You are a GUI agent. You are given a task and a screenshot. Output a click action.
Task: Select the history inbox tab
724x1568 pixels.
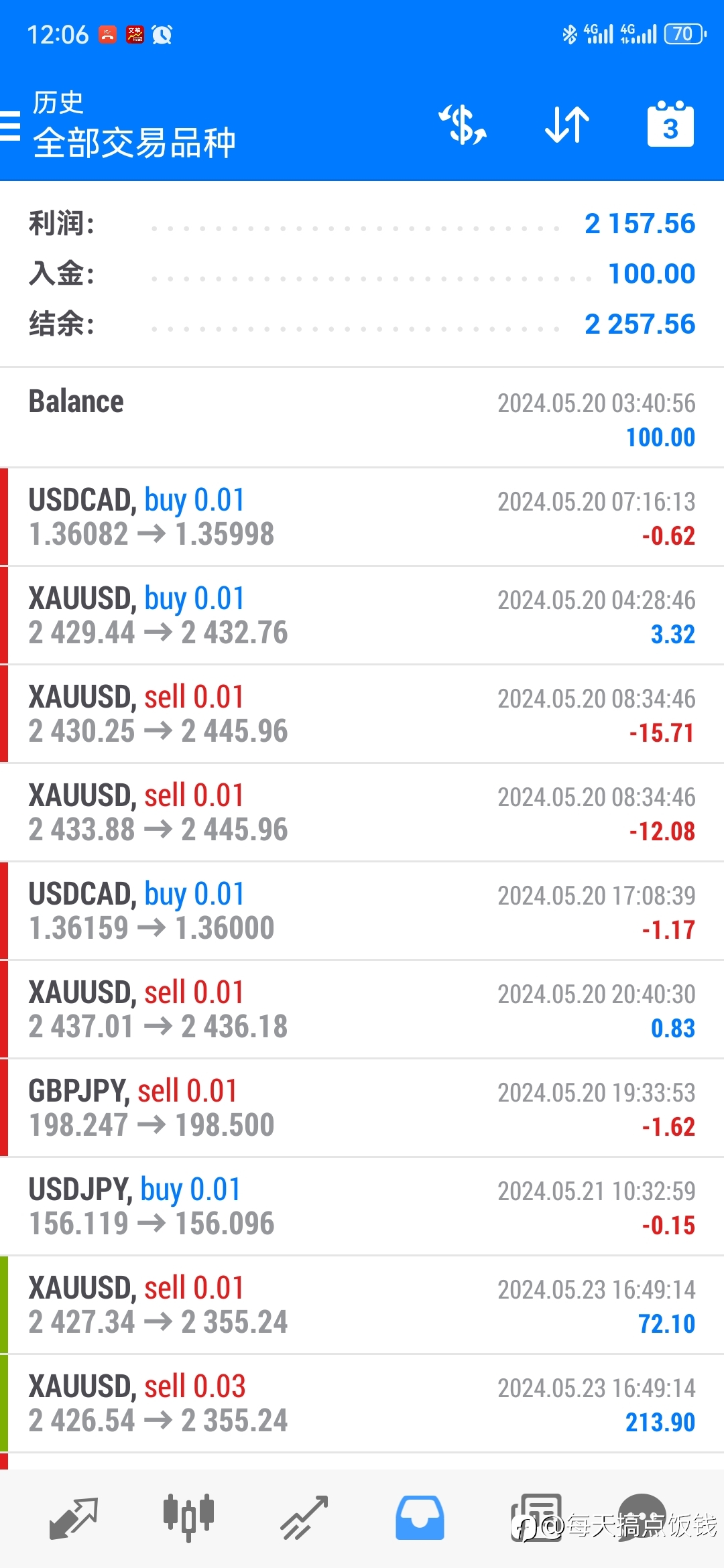click(420, 1518)
